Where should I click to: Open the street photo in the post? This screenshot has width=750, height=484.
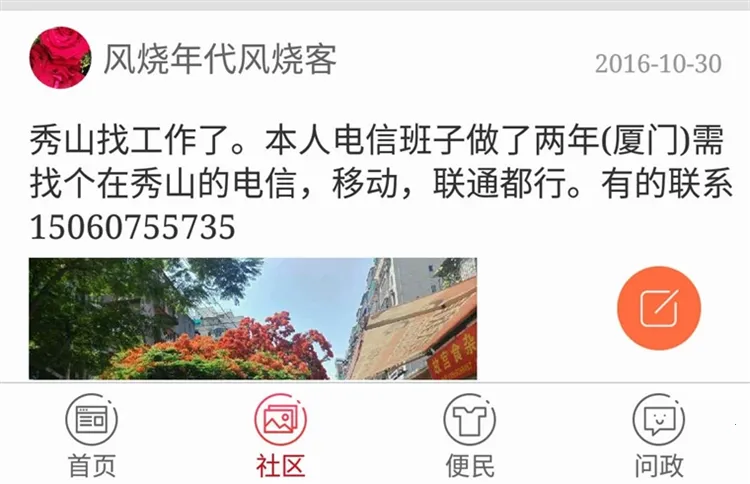tap(252, 318)
